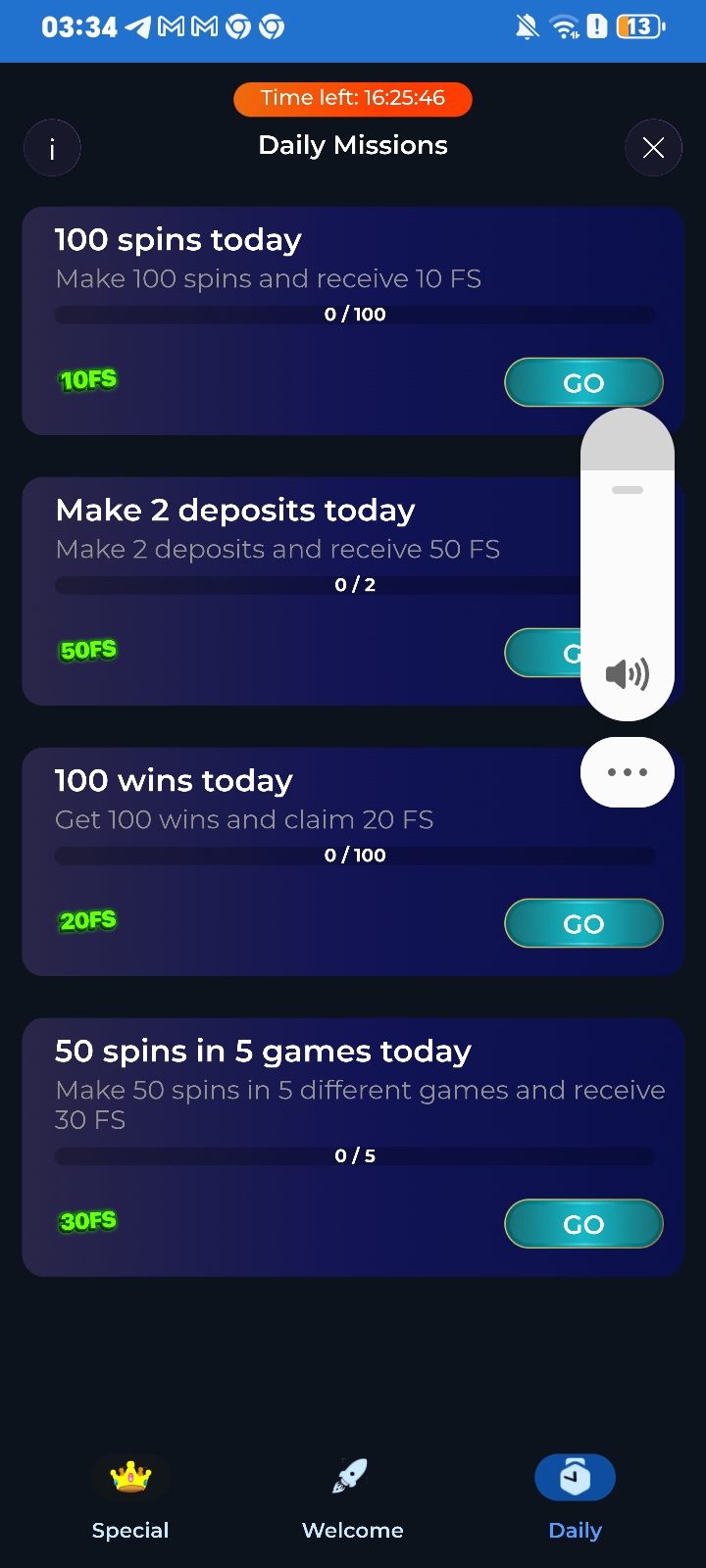Tap GO on Make 2 deposits today
706x1568 pixels.
point(543,653)
